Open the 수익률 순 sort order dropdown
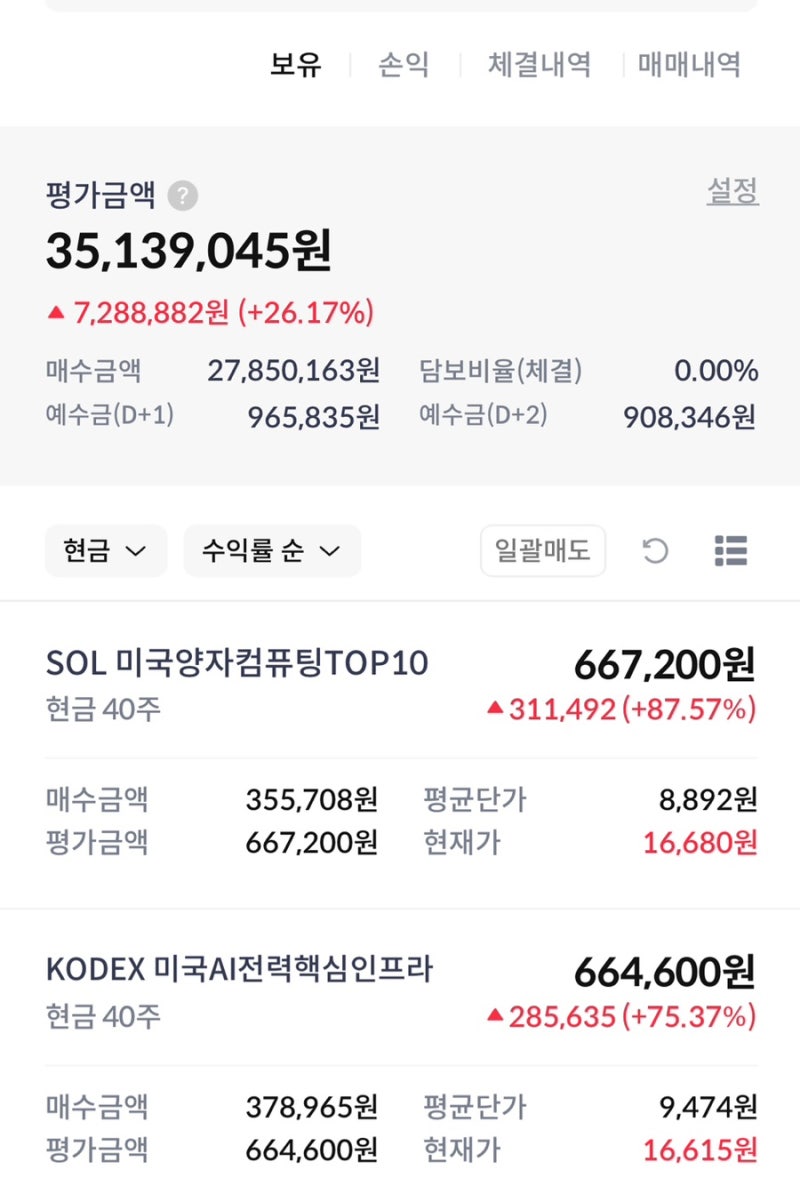Screen dimensions: 800x1178 [x=270, y=551]
